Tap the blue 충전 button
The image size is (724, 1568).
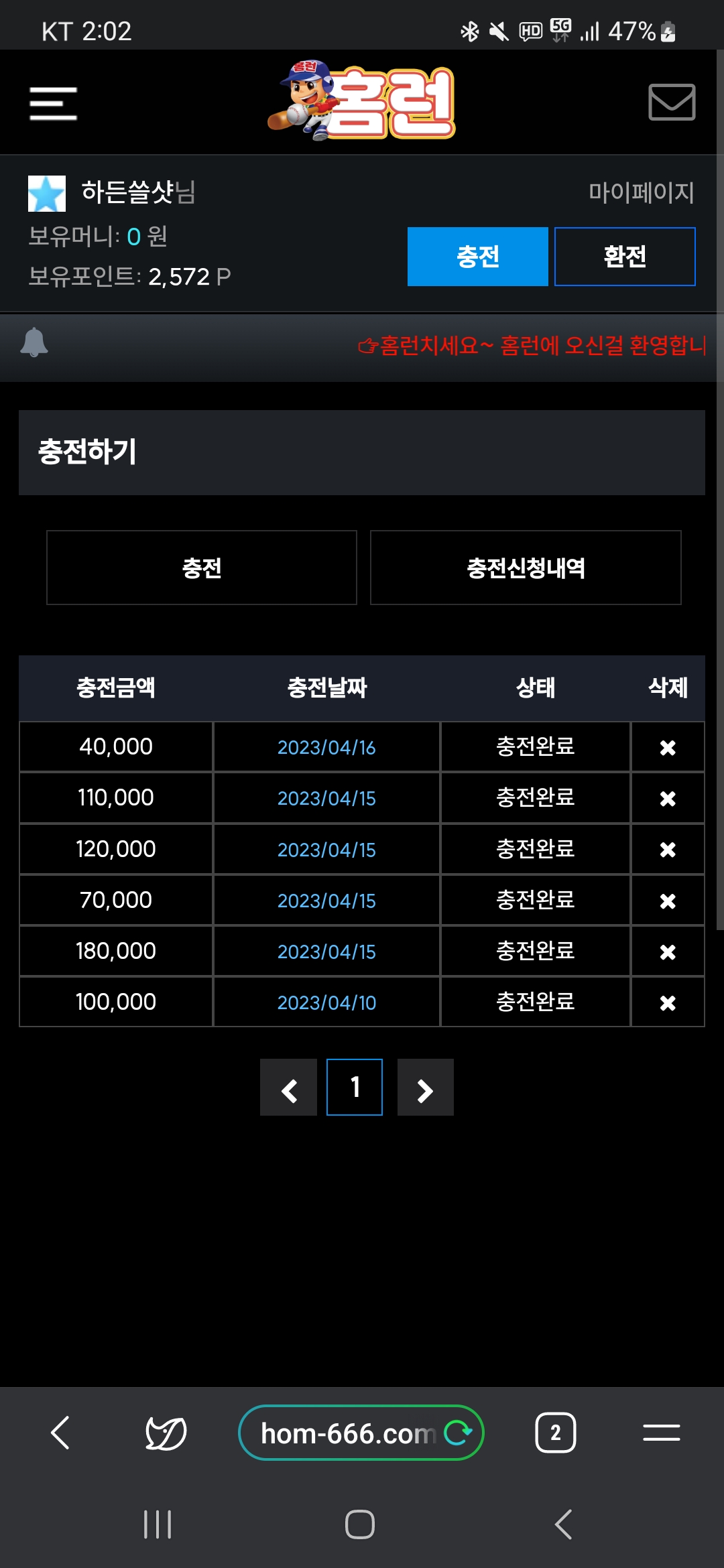pos(478,257)
